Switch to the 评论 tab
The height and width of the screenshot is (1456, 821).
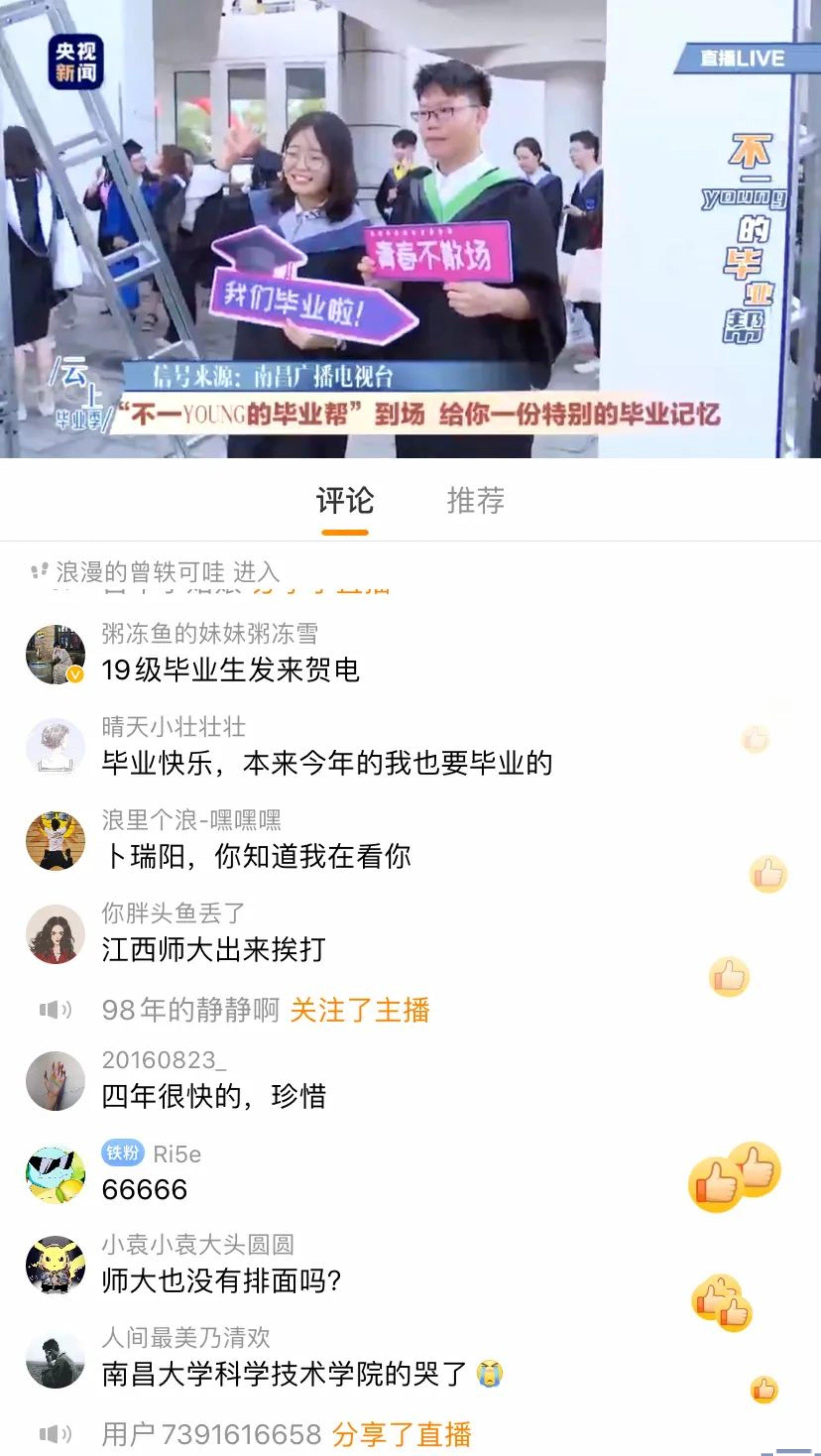click(345, 501)
